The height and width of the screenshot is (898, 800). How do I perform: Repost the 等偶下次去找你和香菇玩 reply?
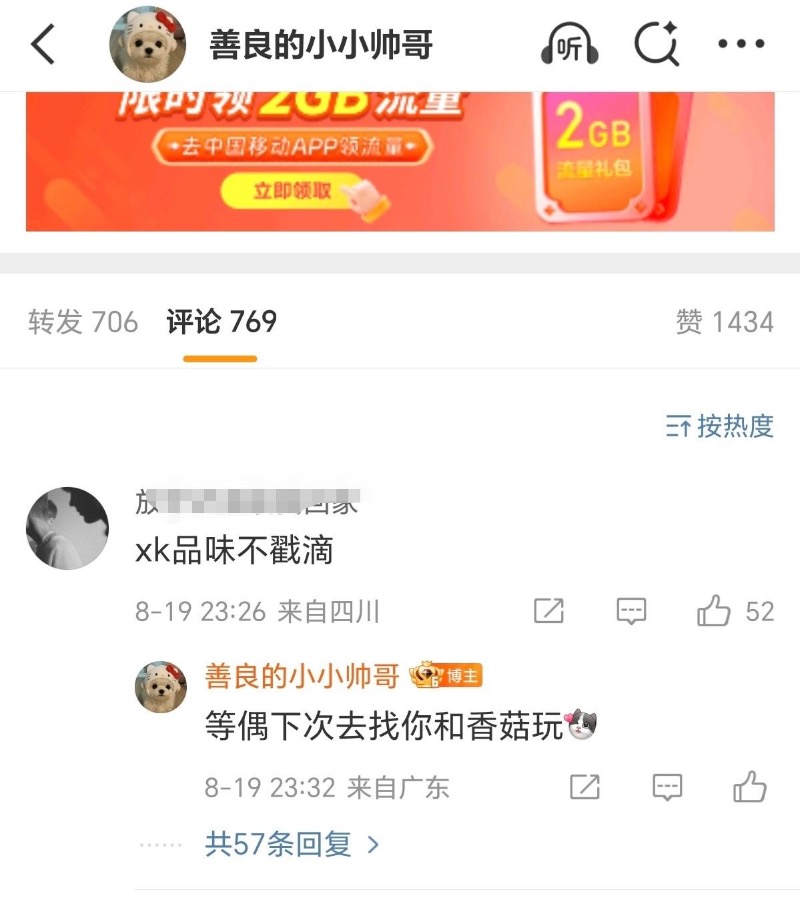pos(585,787)
